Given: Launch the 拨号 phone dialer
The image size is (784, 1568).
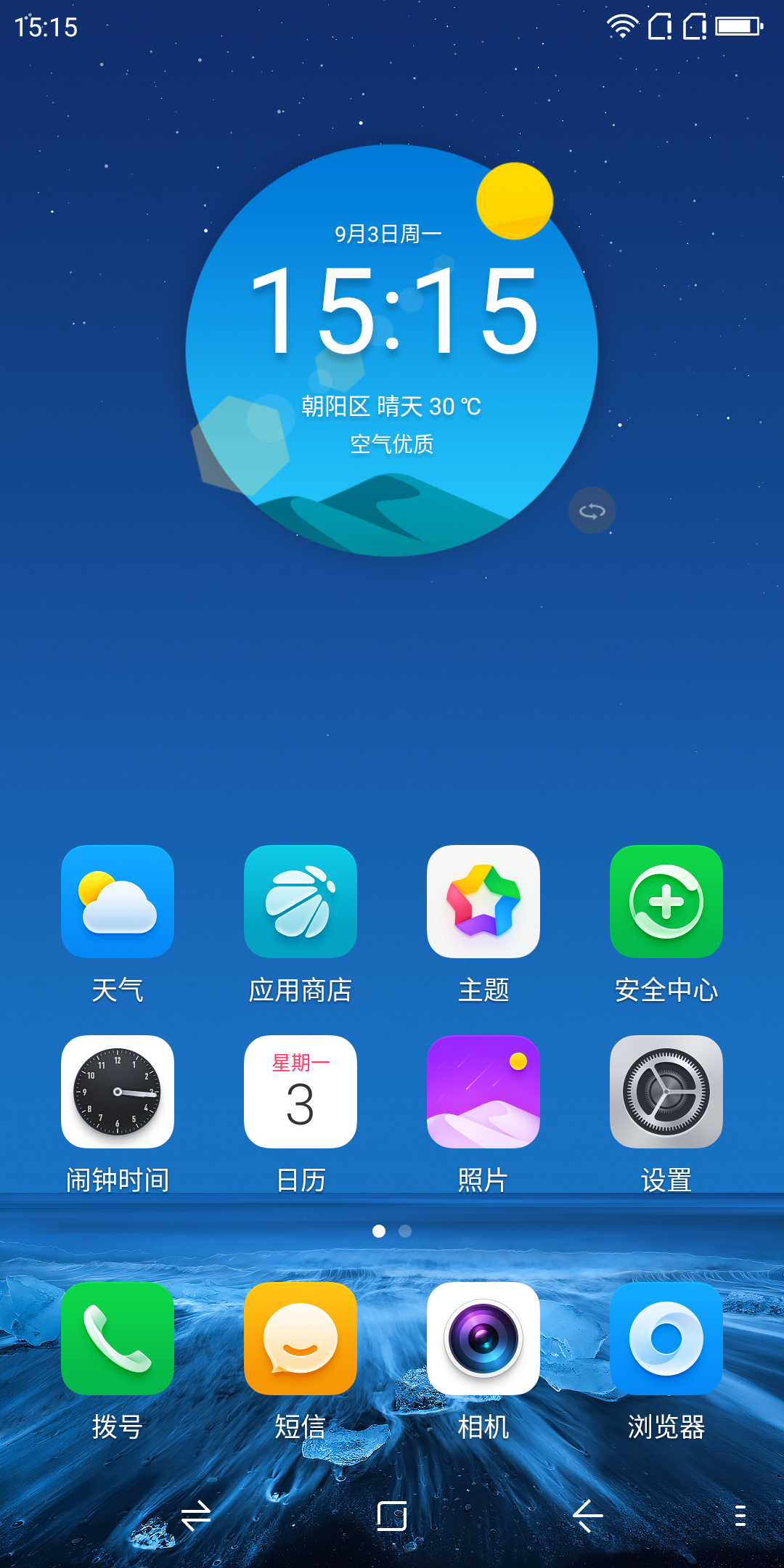Looking at the screenshot, I should tap(118, 1339).
